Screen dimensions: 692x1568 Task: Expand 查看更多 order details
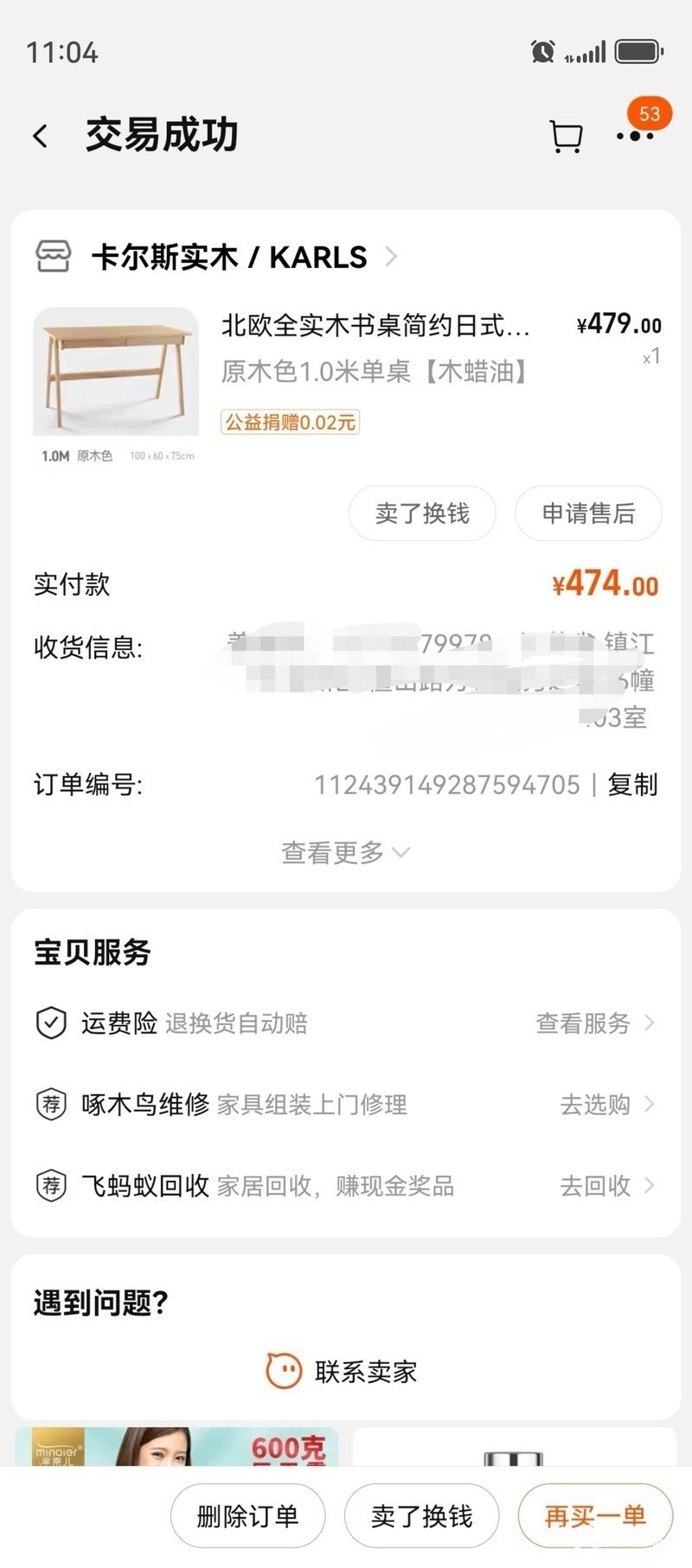click(x=344, y=852)
